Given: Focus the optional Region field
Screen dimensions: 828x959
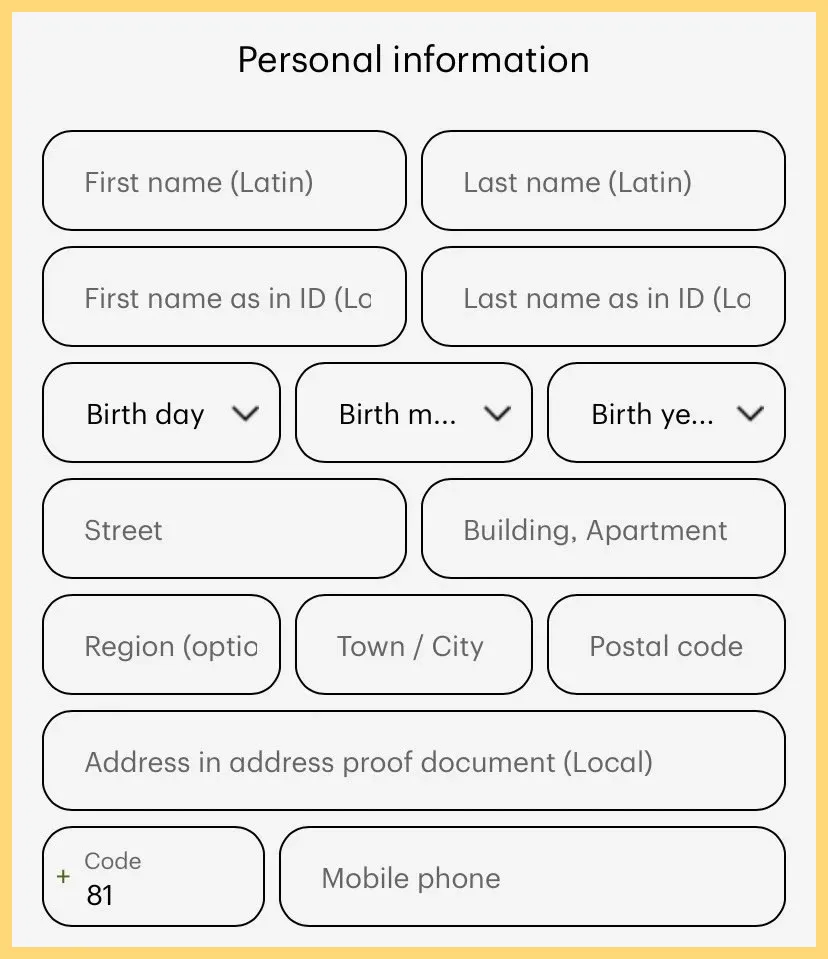Looking at the screenshot, I should 161,645.
